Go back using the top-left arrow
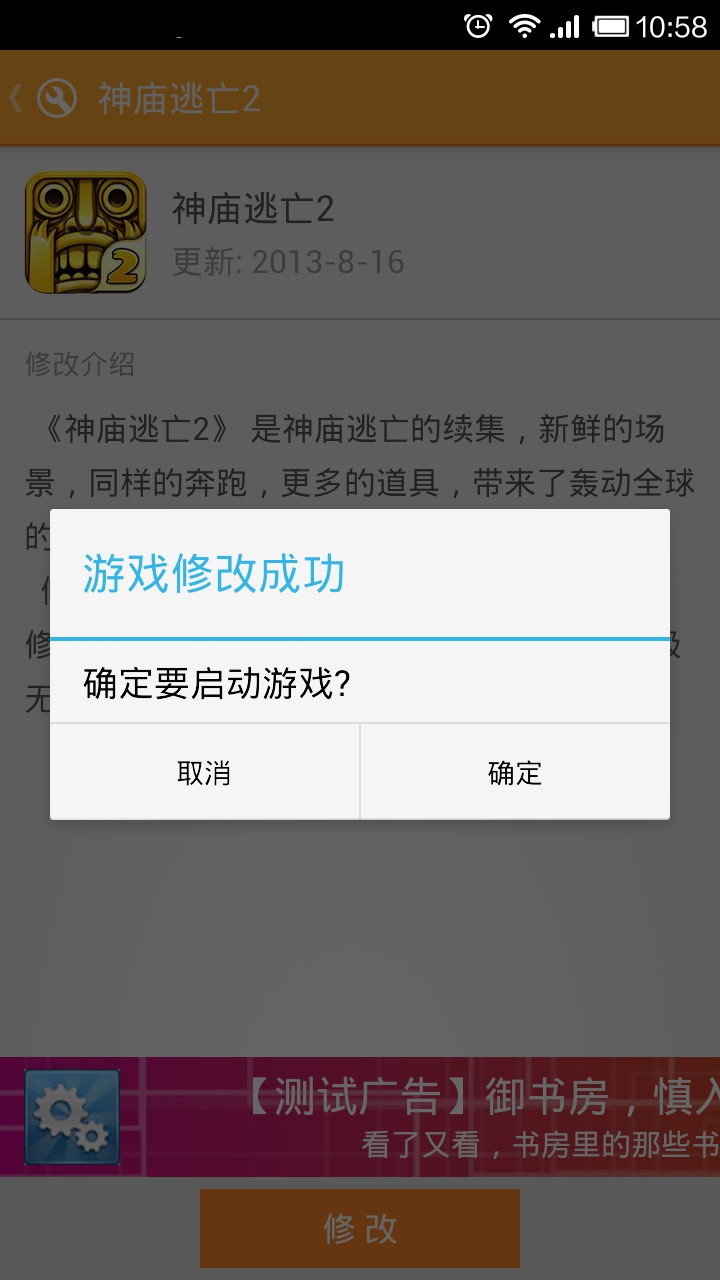This screenshot has height=1280, width=720. point(17,98)
